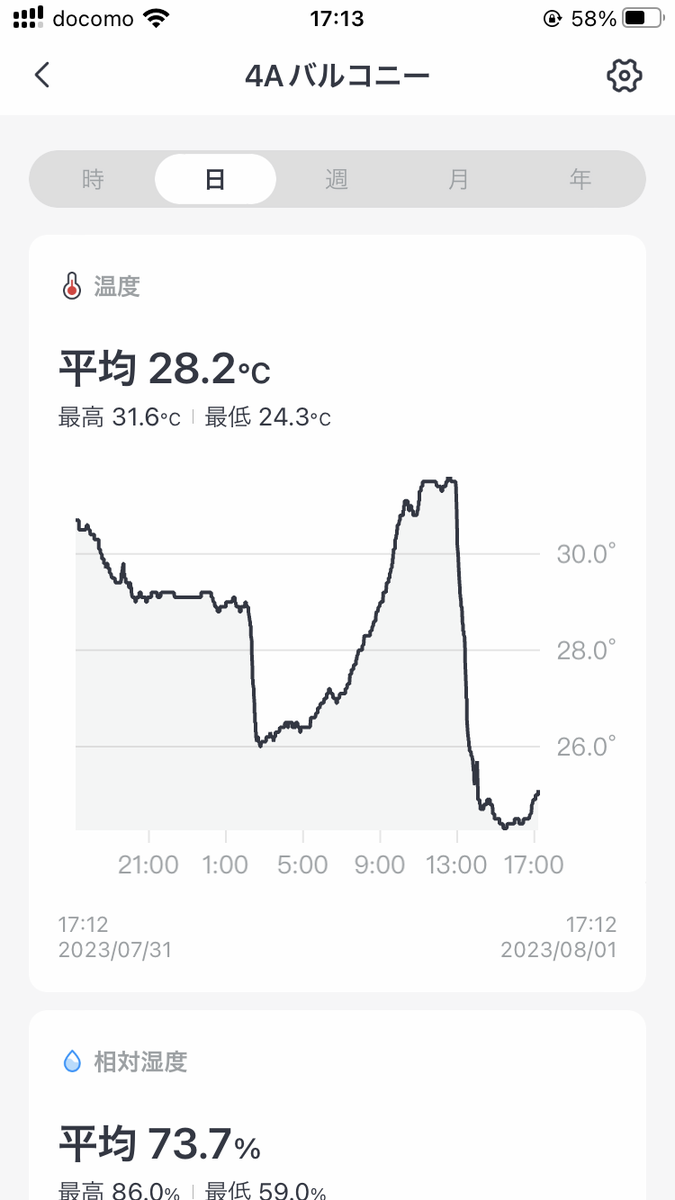Switch to the 時 (hour) view
The image size is (675, 1200).
pos(93,180)
